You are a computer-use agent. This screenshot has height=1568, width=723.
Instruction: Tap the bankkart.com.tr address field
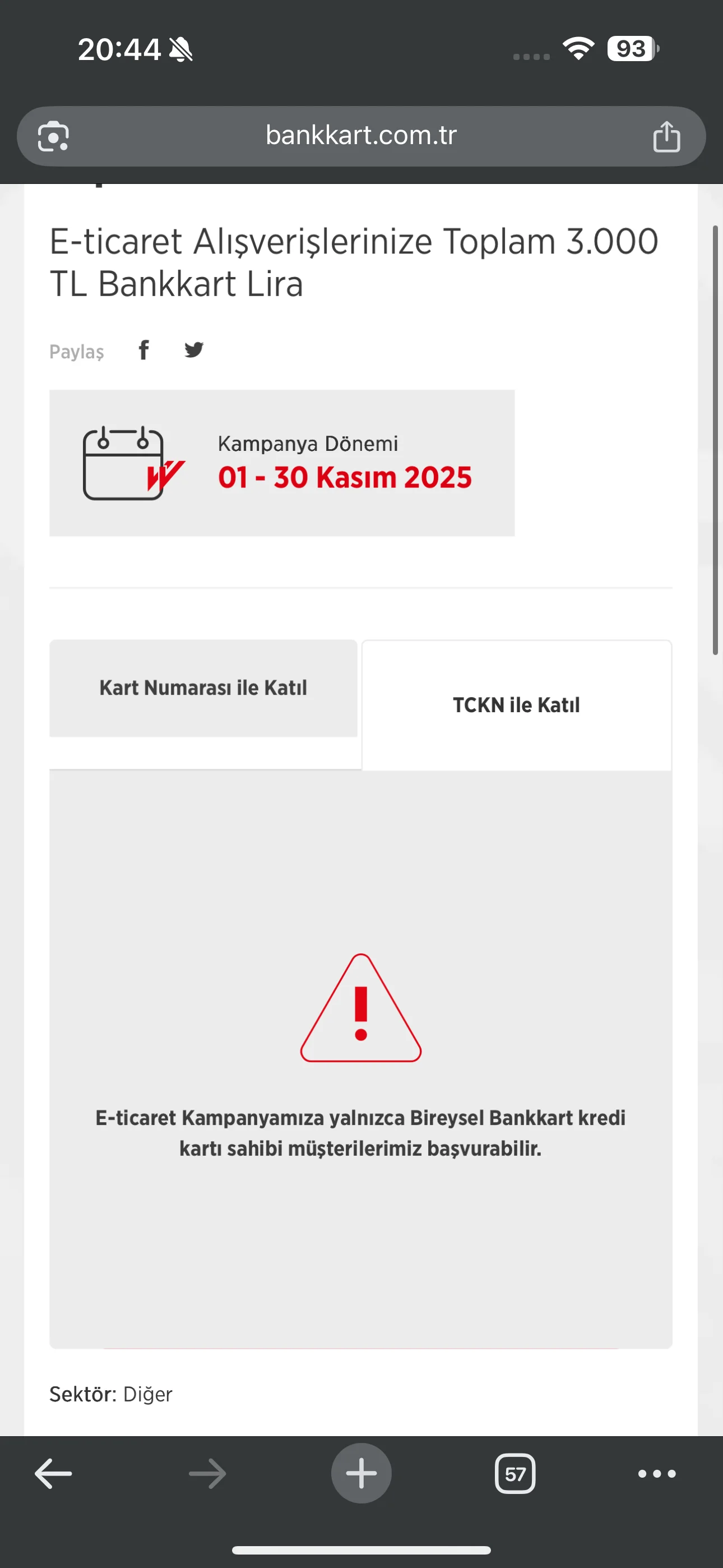point(361,135)
